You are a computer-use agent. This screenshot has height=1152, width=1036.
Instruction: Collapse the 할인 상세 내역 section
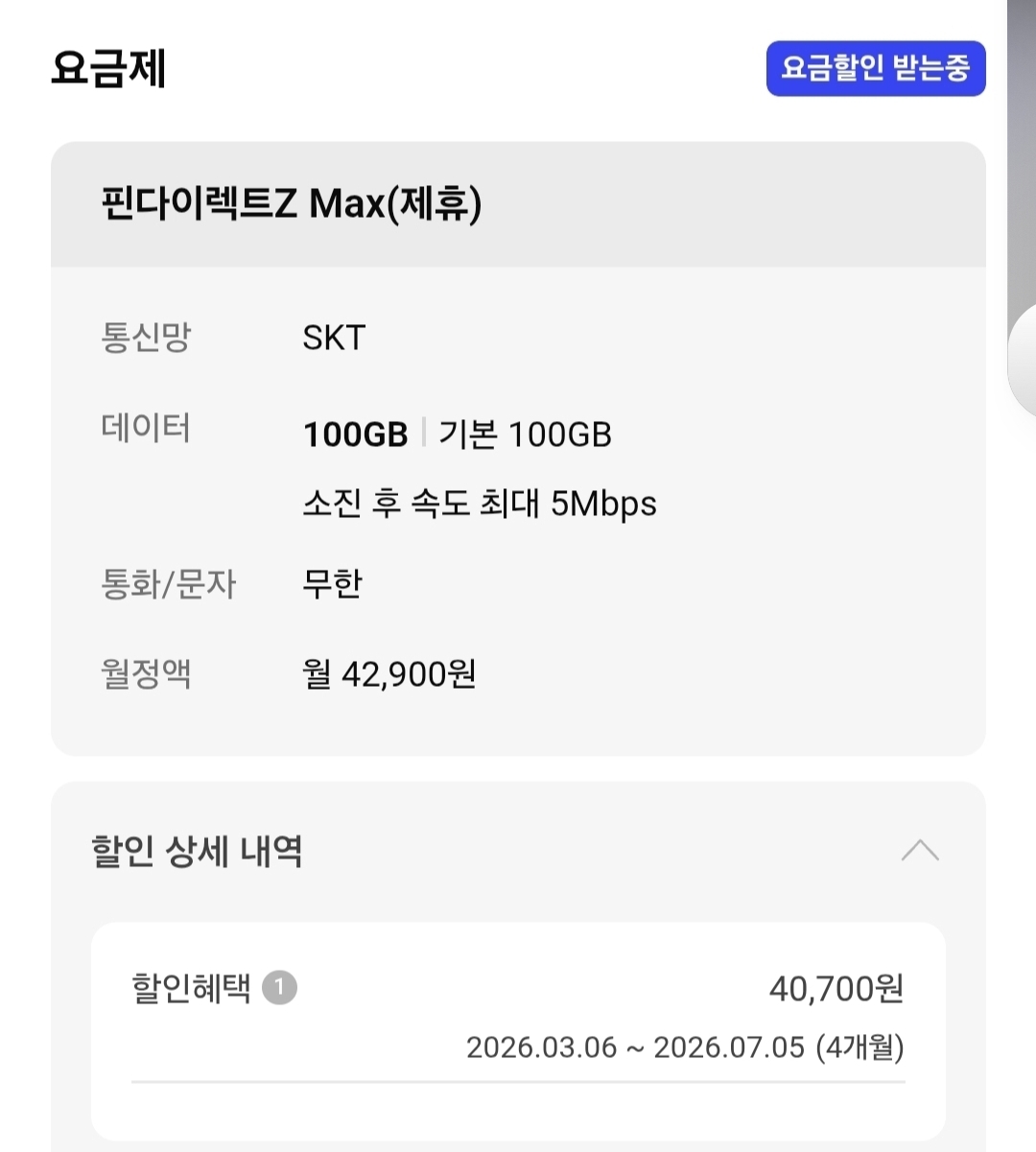920,851
